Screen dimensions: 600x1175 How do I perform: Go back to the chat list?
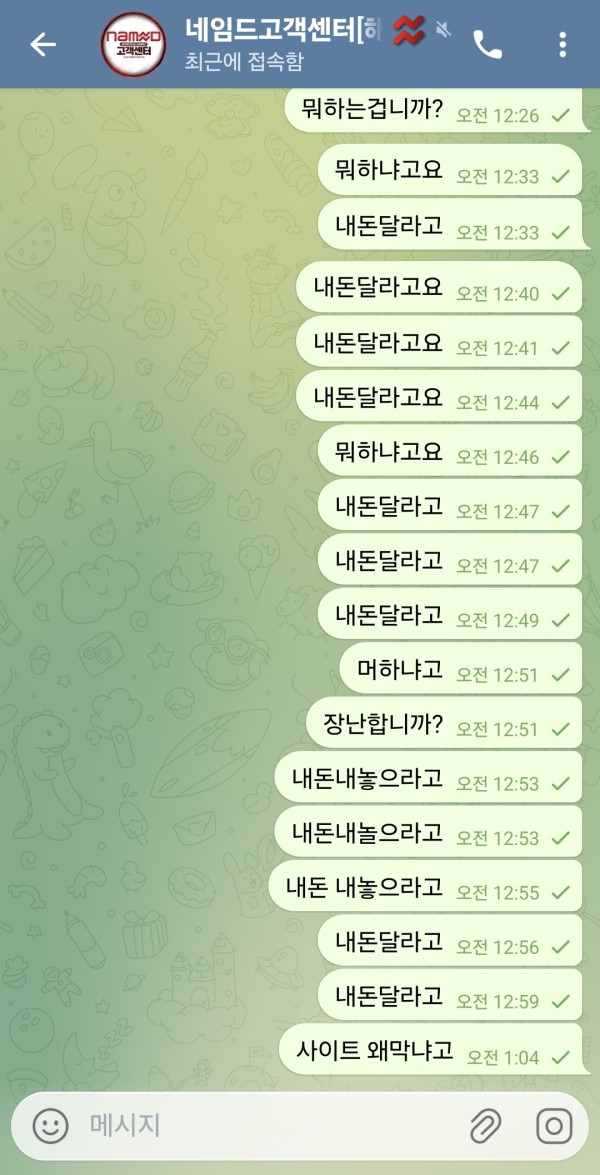point(42,44)
